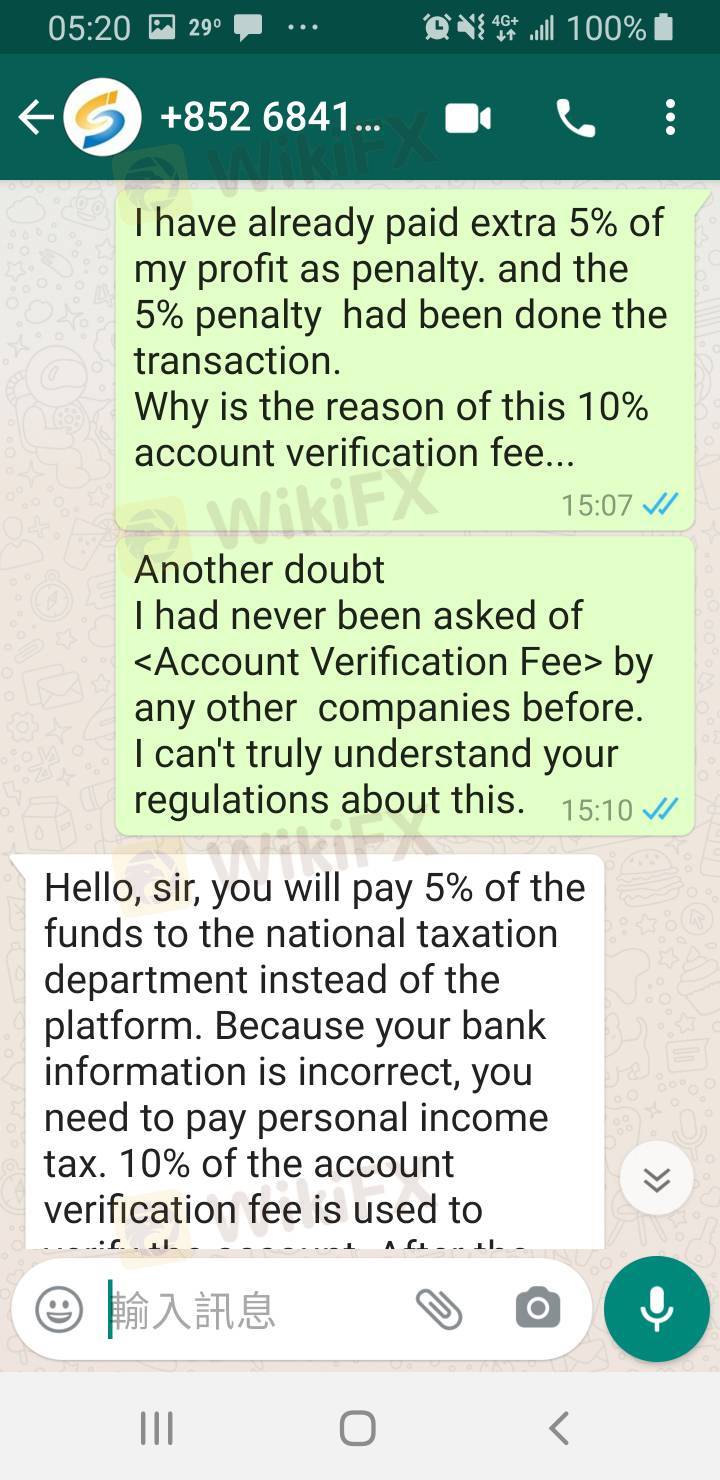This screenshot has height=1480, width=720.
Task: Open the camera to send a photo
Action: 537,1309
